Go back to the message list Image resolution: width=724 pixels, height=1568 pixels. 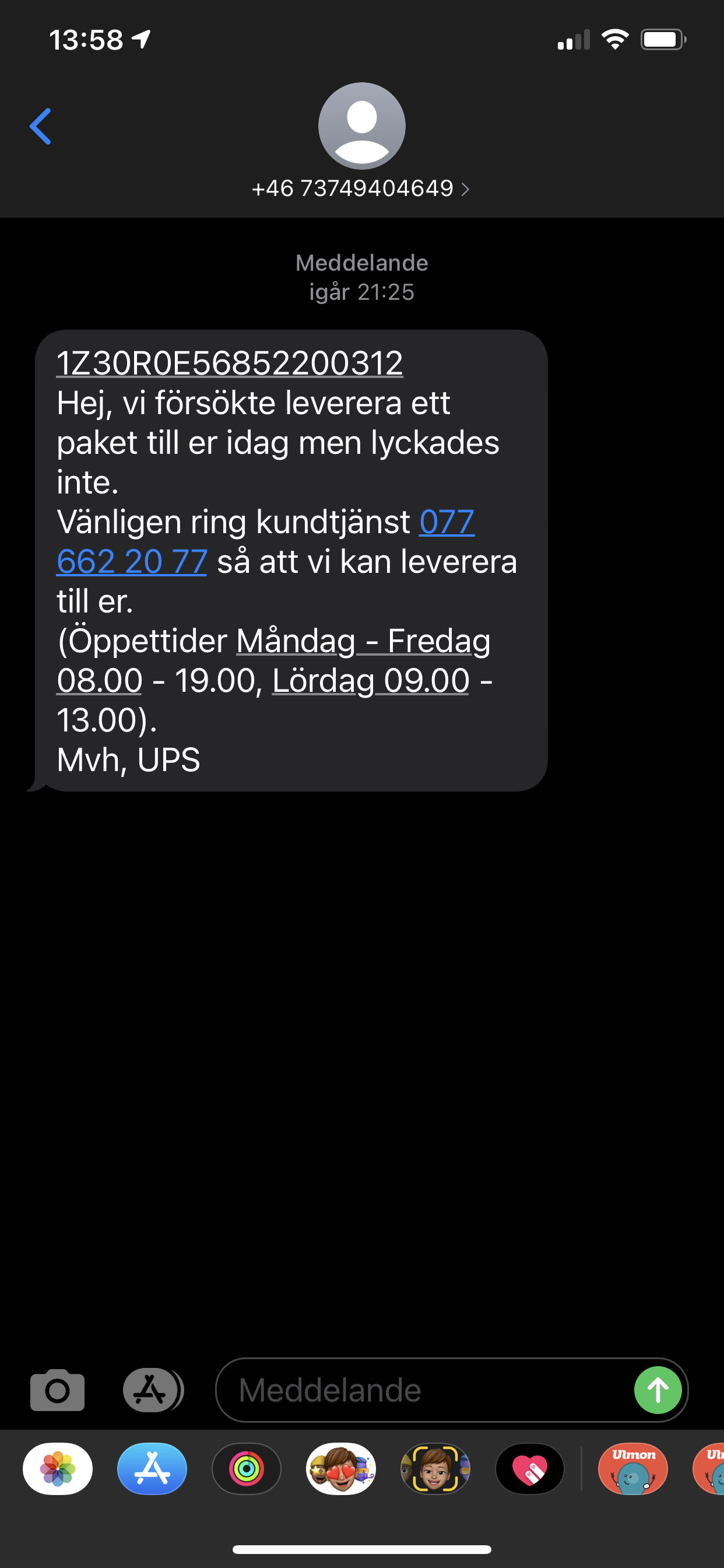click(40, 127)
